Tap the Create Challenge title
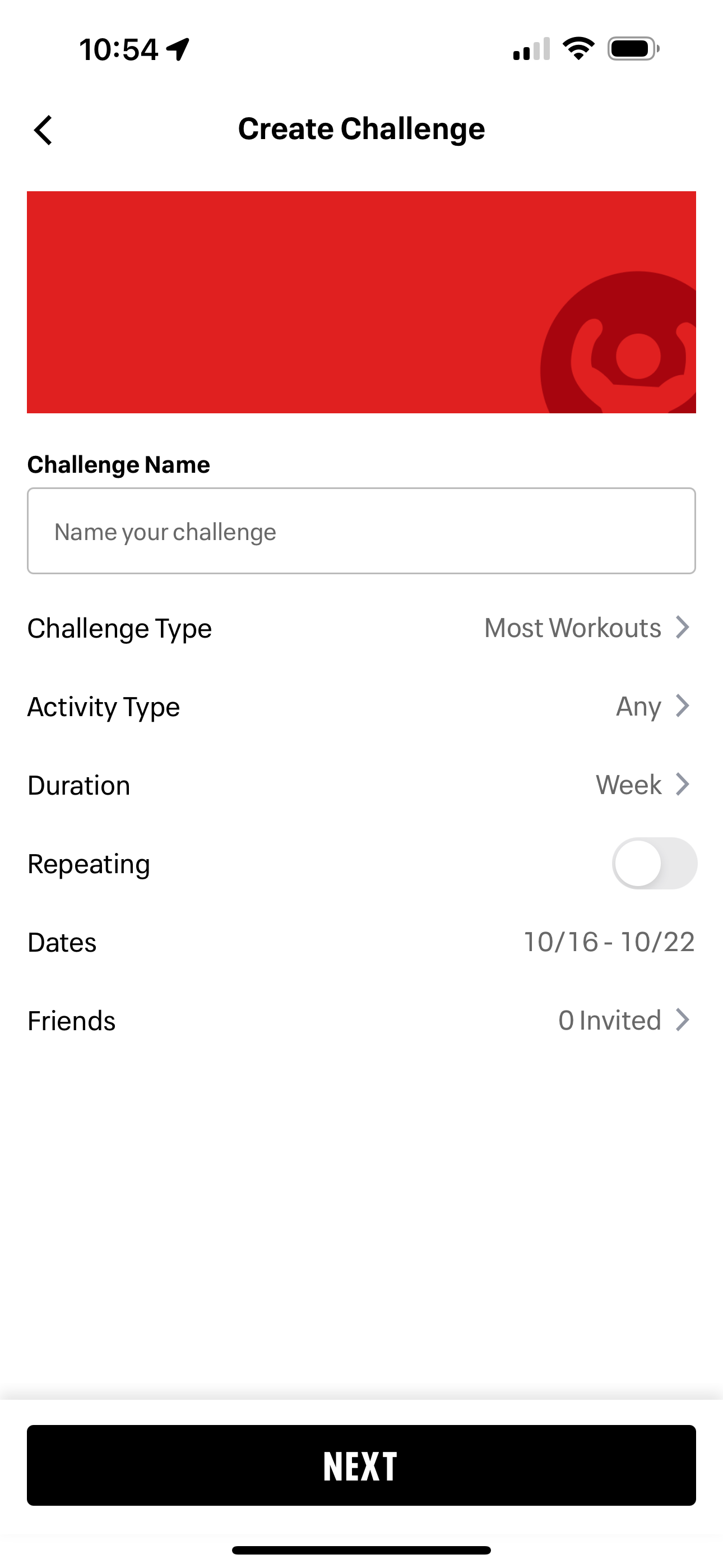This screenshot has height=1568, width=723. pyautogui.click(x=361, y=128)
